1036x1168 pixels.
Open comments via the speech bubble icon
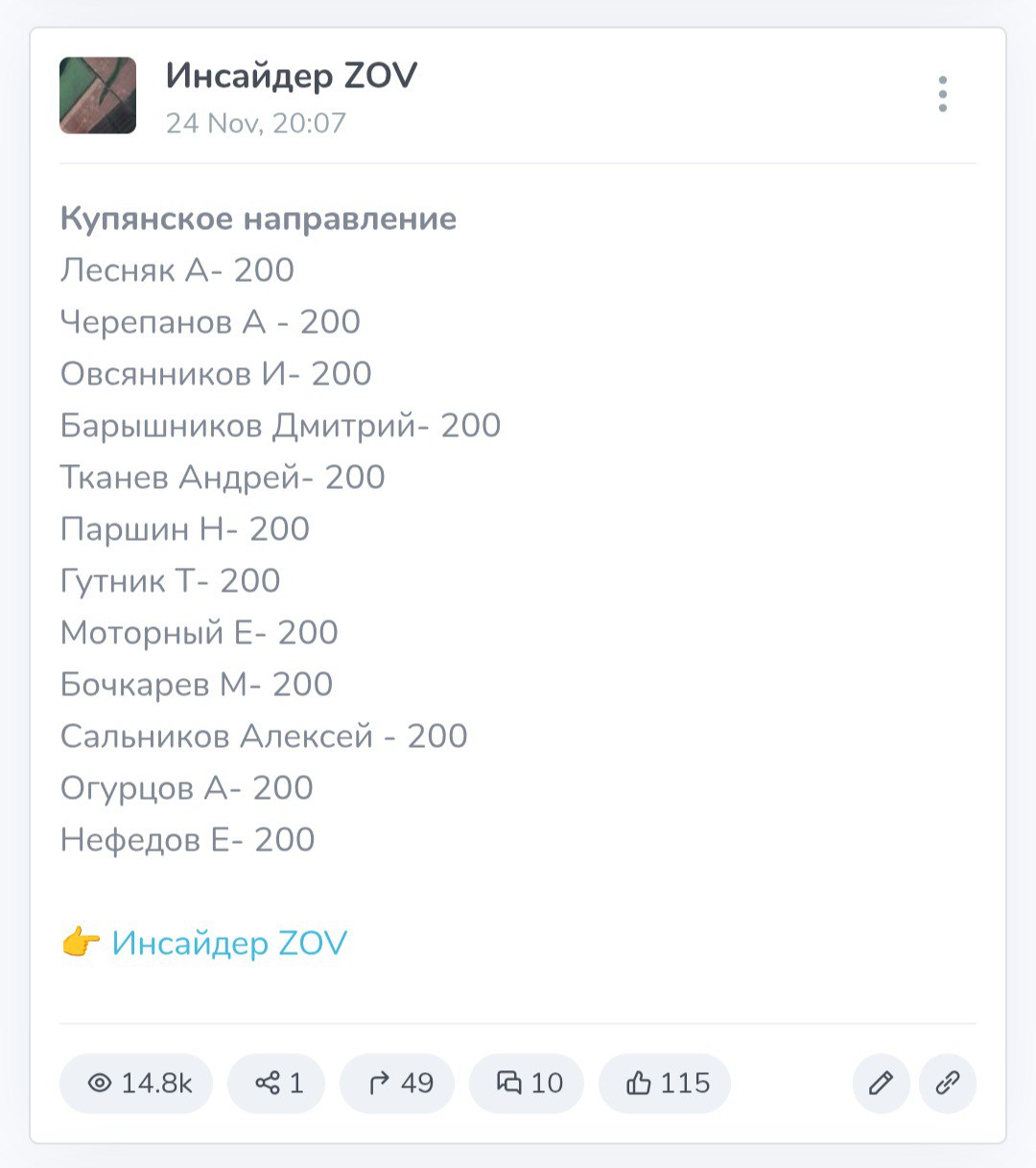coord(511,1083)
